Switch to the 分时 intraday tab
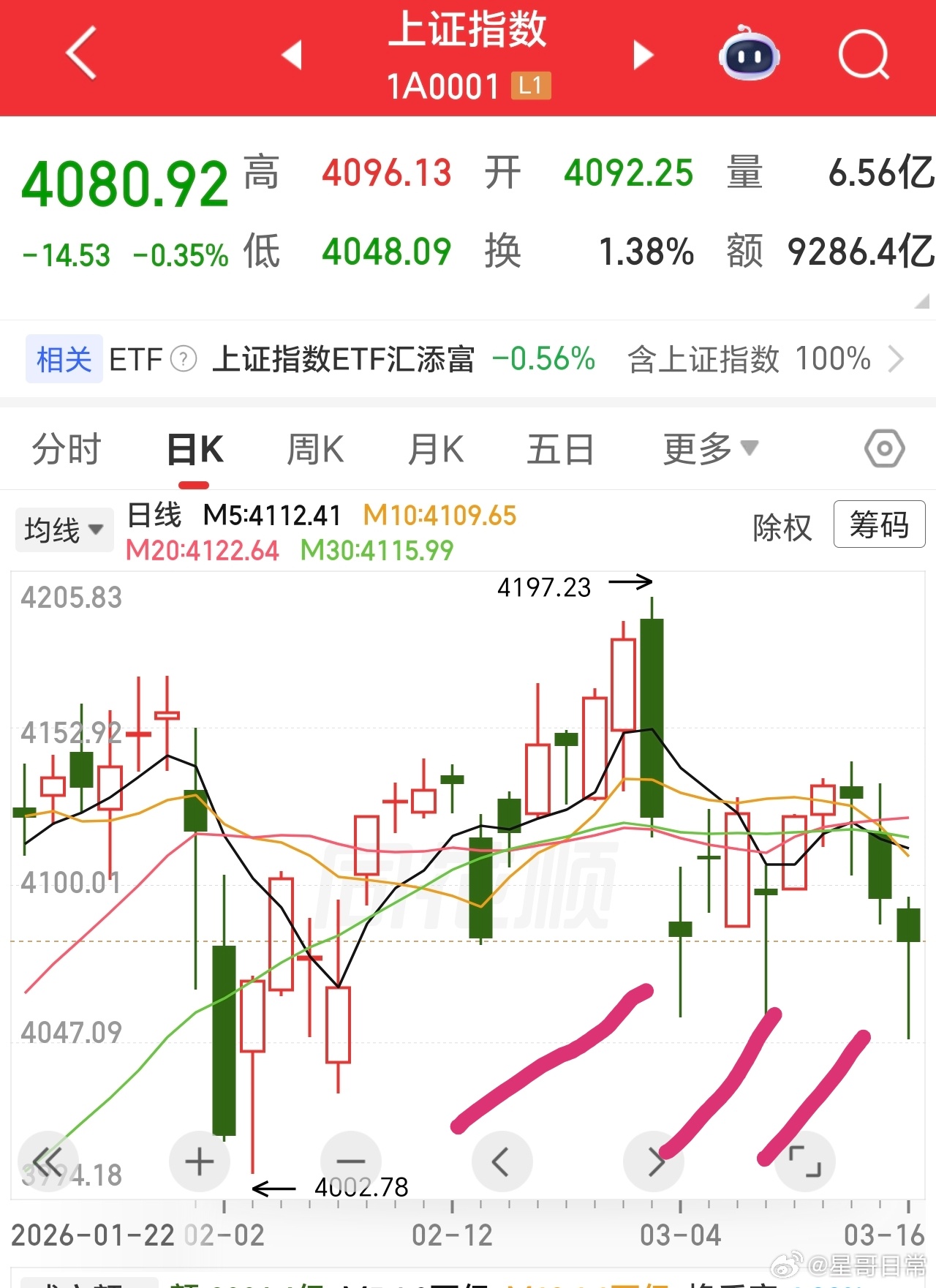The image size is (936, 1288). click(x=66, y=449)
